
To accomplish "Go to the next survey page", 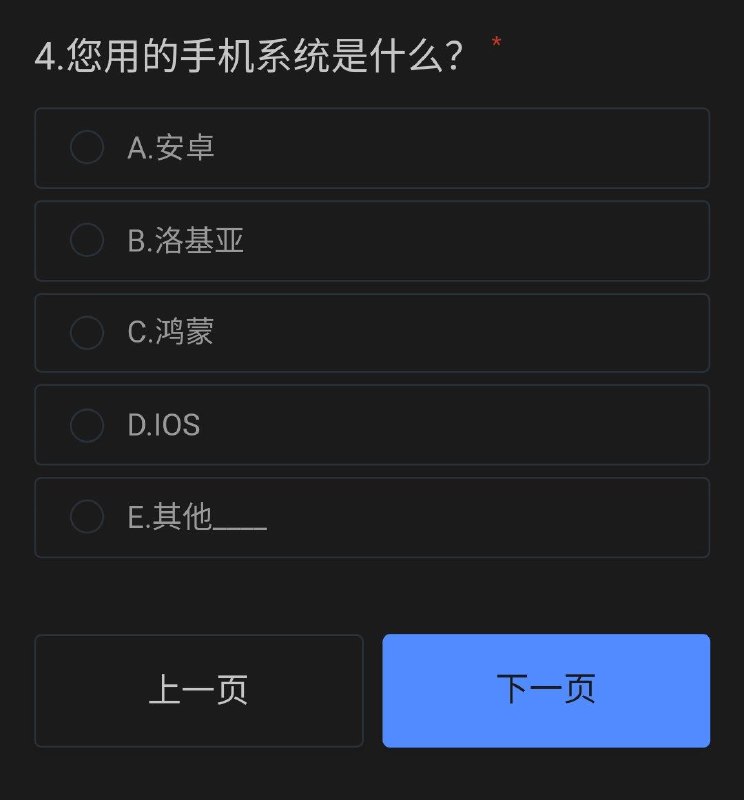I will [x=546, y=689].
